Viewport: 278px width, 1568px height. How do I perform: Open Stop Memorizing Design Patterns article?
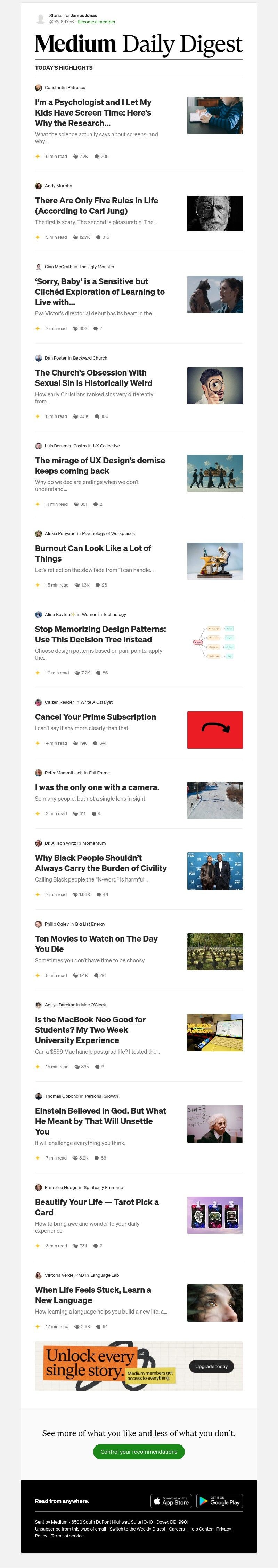[100, 634]
